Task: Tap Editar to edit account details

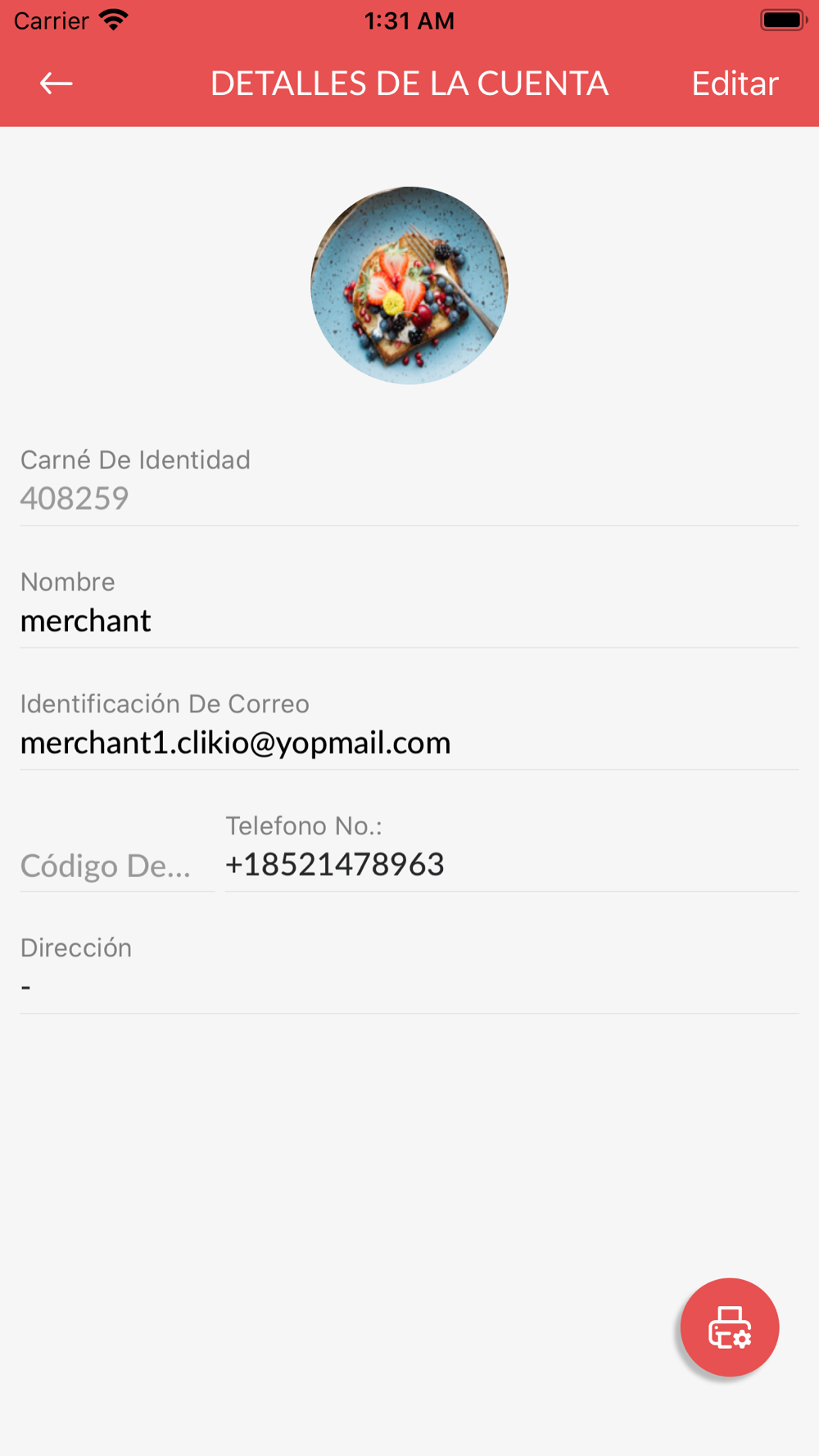Action: point(735,84)
